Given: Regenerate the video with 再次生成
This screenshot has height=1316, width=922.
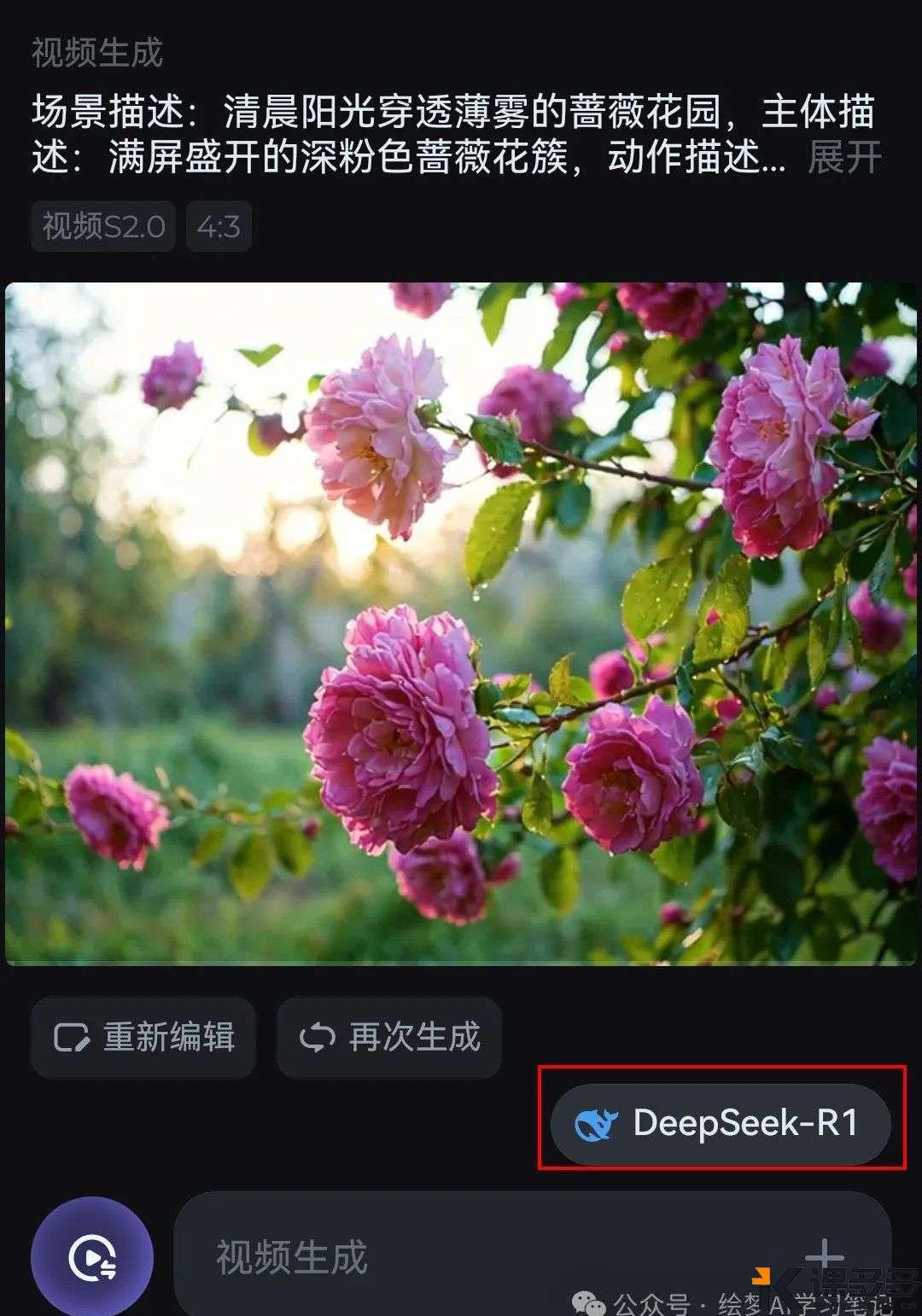Looking at the screenshot, I should [389, 1037].
